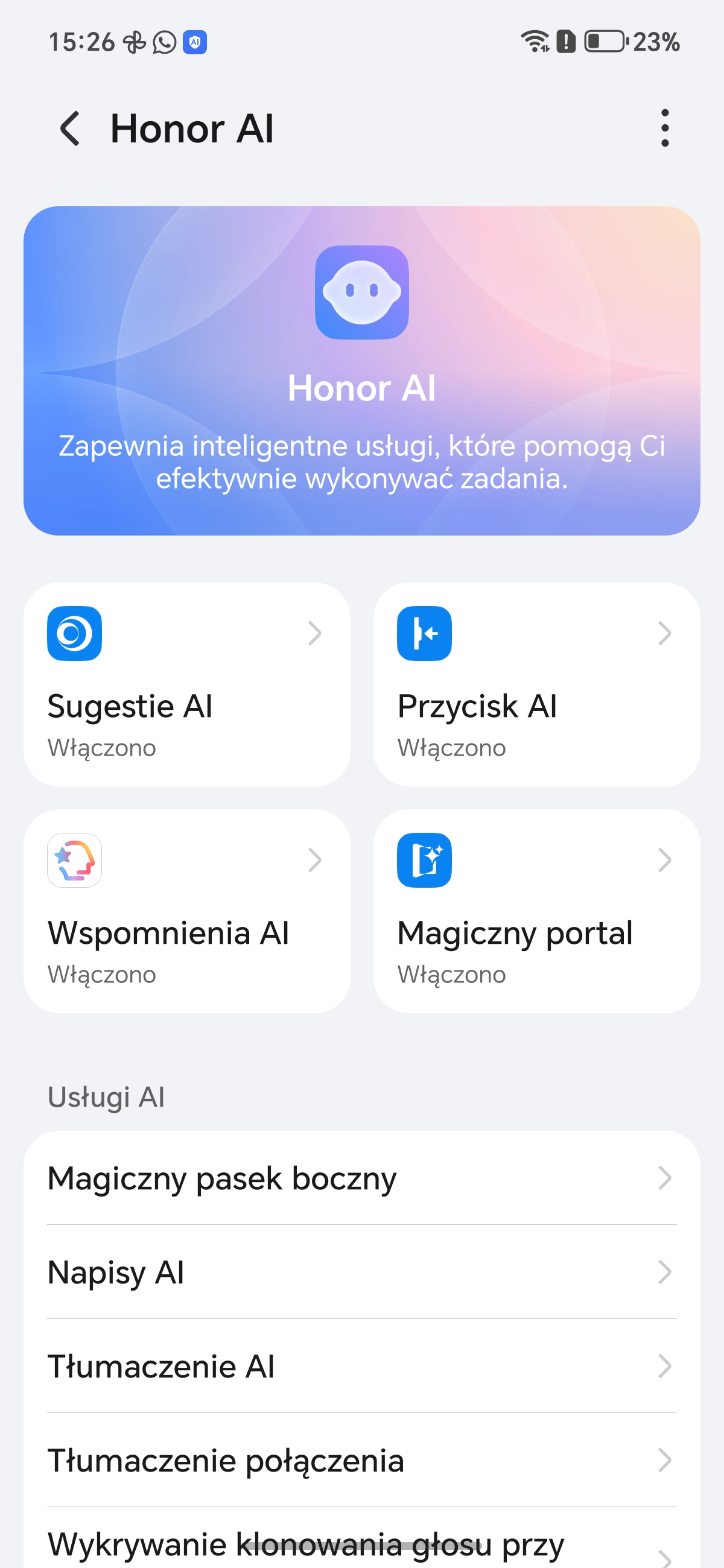Go back from Honor AI settings

point(70,128)
